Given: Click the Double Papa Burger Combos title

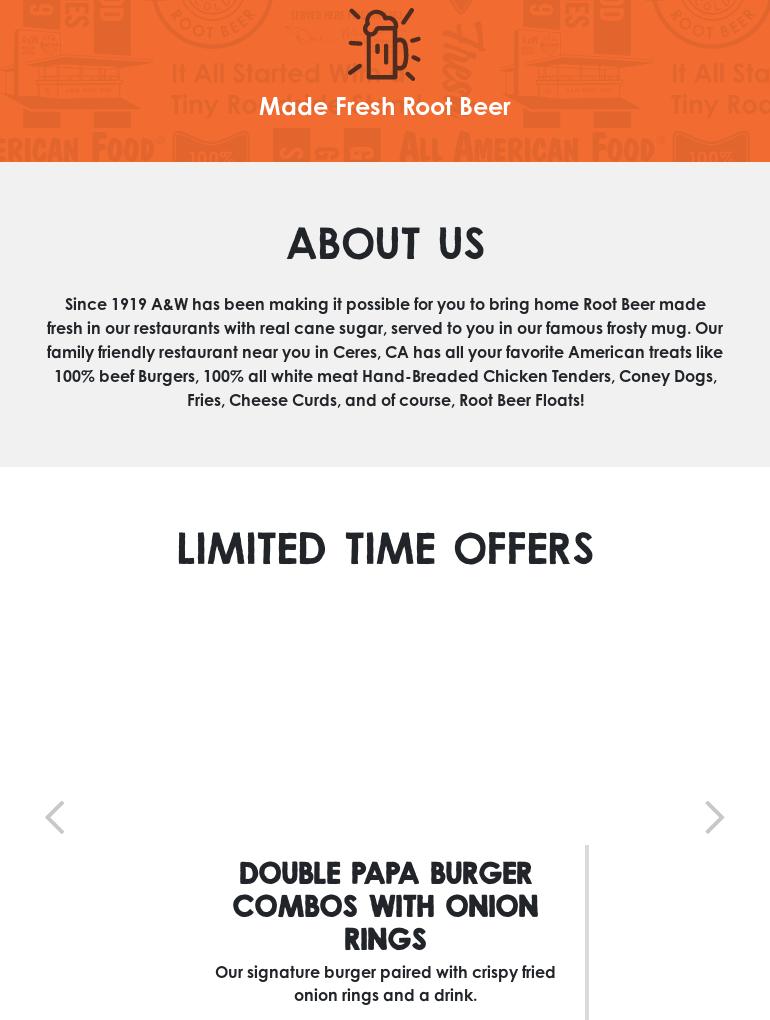Looking at the screenshot, I should 385,905.
